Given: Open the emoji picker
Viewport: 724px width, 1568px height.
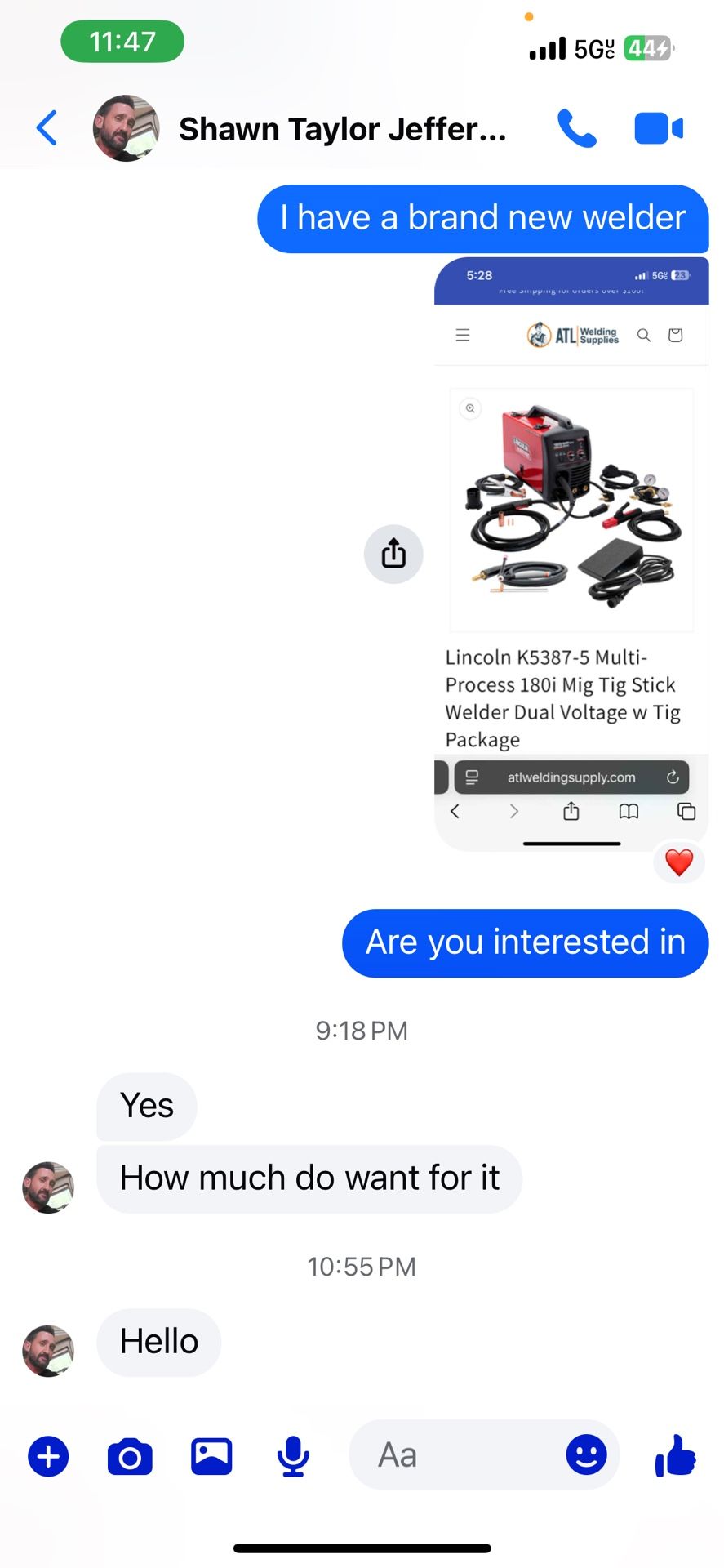Looking at the screenshot, I should pos(586,1454).
